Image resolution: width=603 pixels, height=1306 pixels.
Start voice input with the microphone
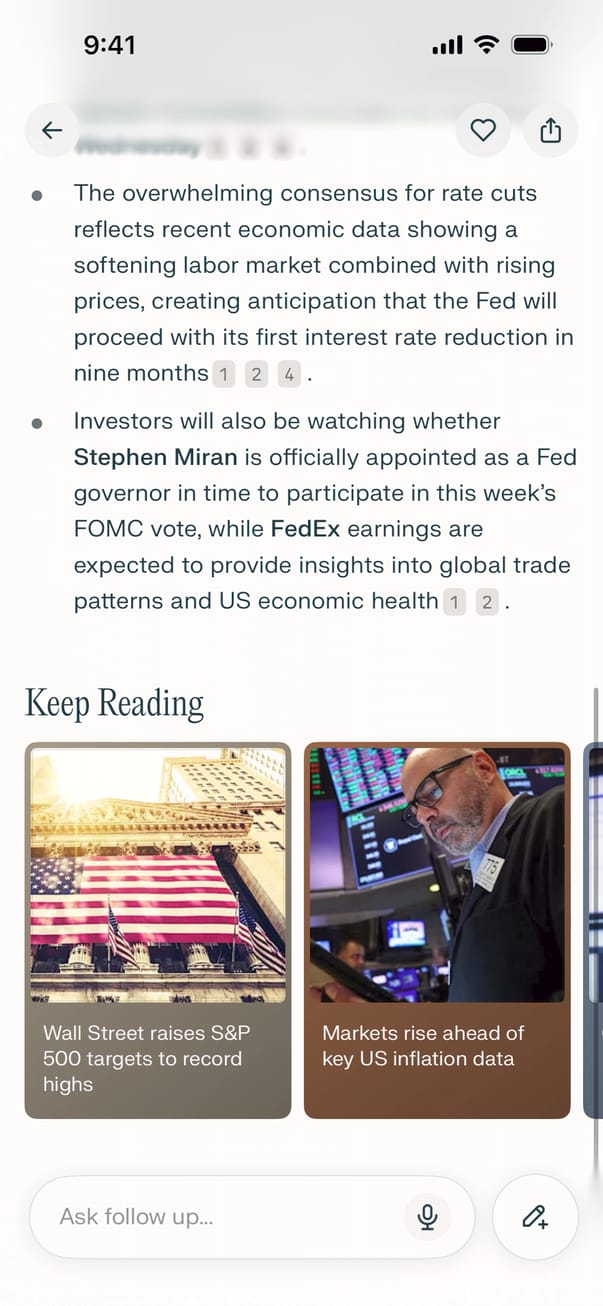click(x=428, y=1217)
